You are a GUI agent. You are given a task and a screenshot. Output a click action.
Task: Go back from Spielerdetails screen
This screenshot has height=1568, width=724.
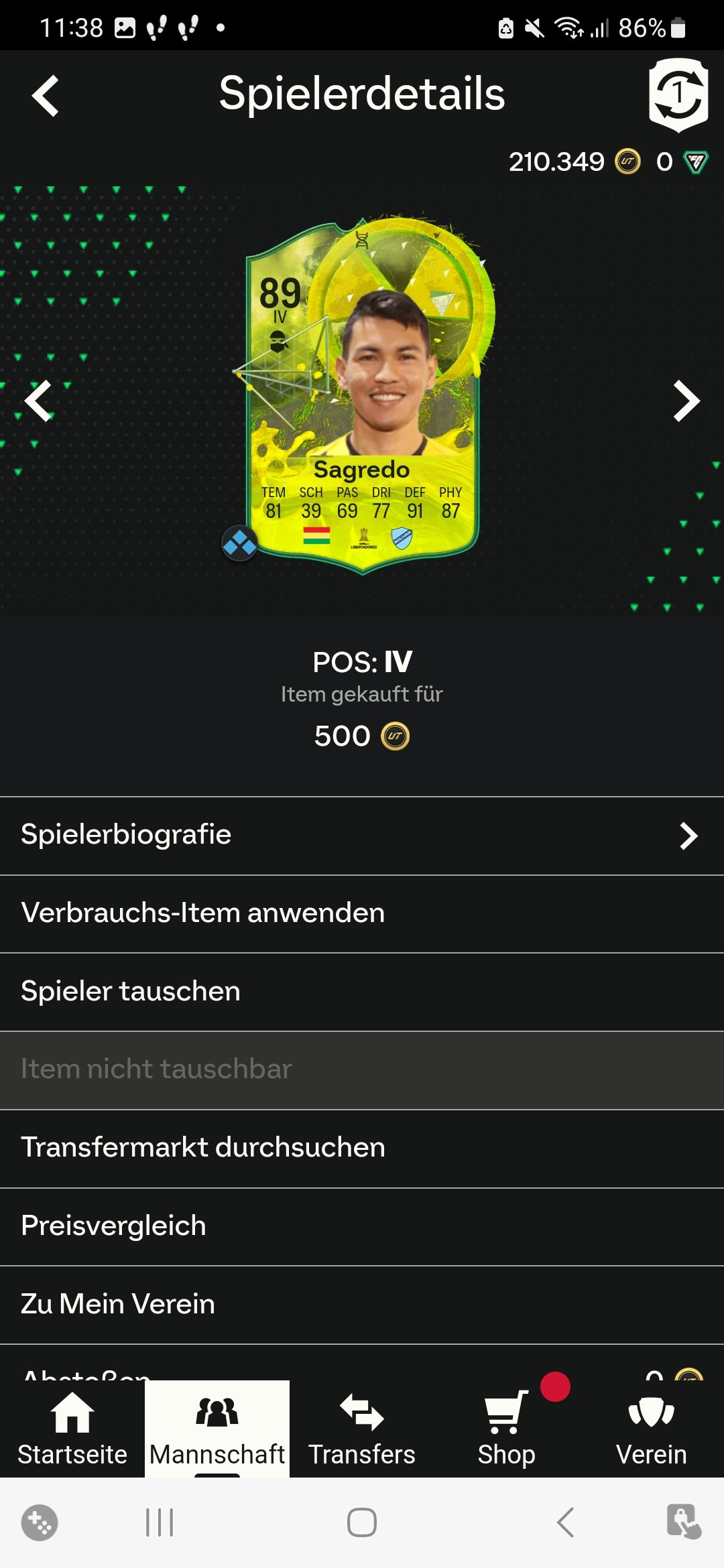(46, 96)
